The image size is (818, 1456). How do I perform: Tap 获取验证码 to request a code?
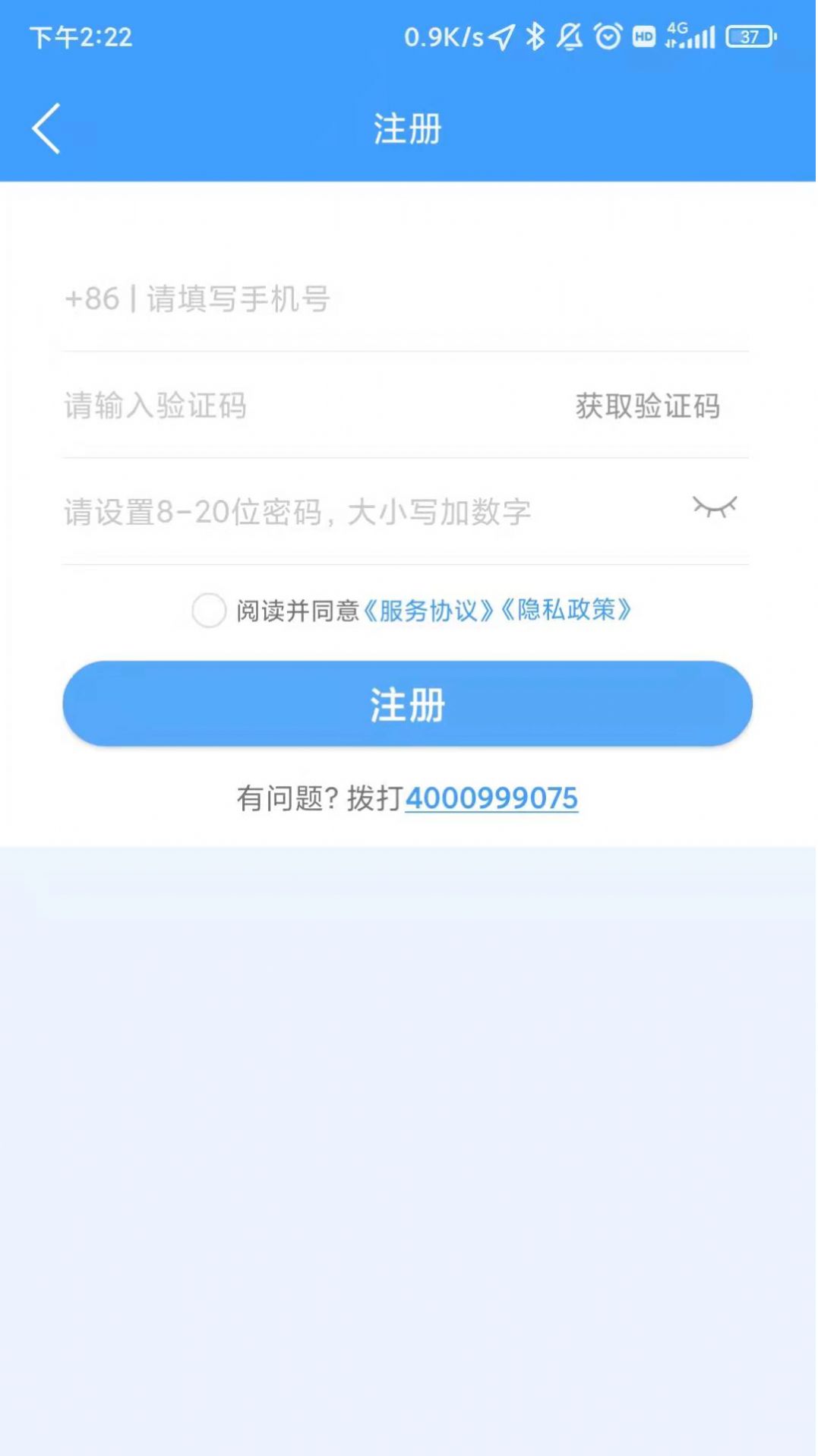[647, 406]
